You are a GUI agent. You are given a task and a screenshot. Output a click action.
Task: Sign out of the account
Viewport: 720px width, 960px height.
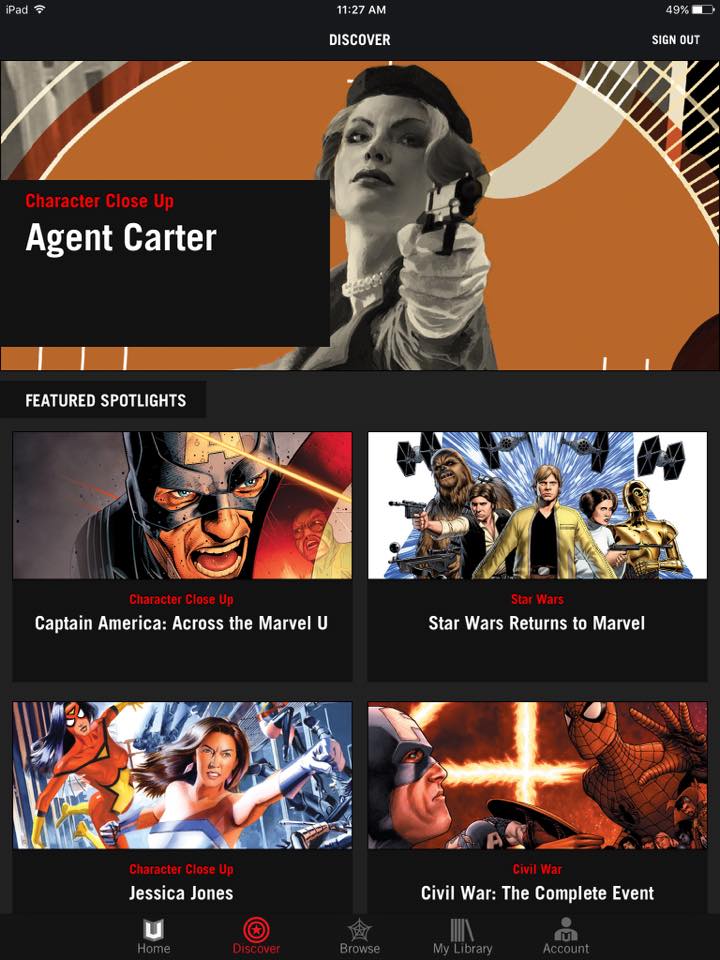(675, 40)
